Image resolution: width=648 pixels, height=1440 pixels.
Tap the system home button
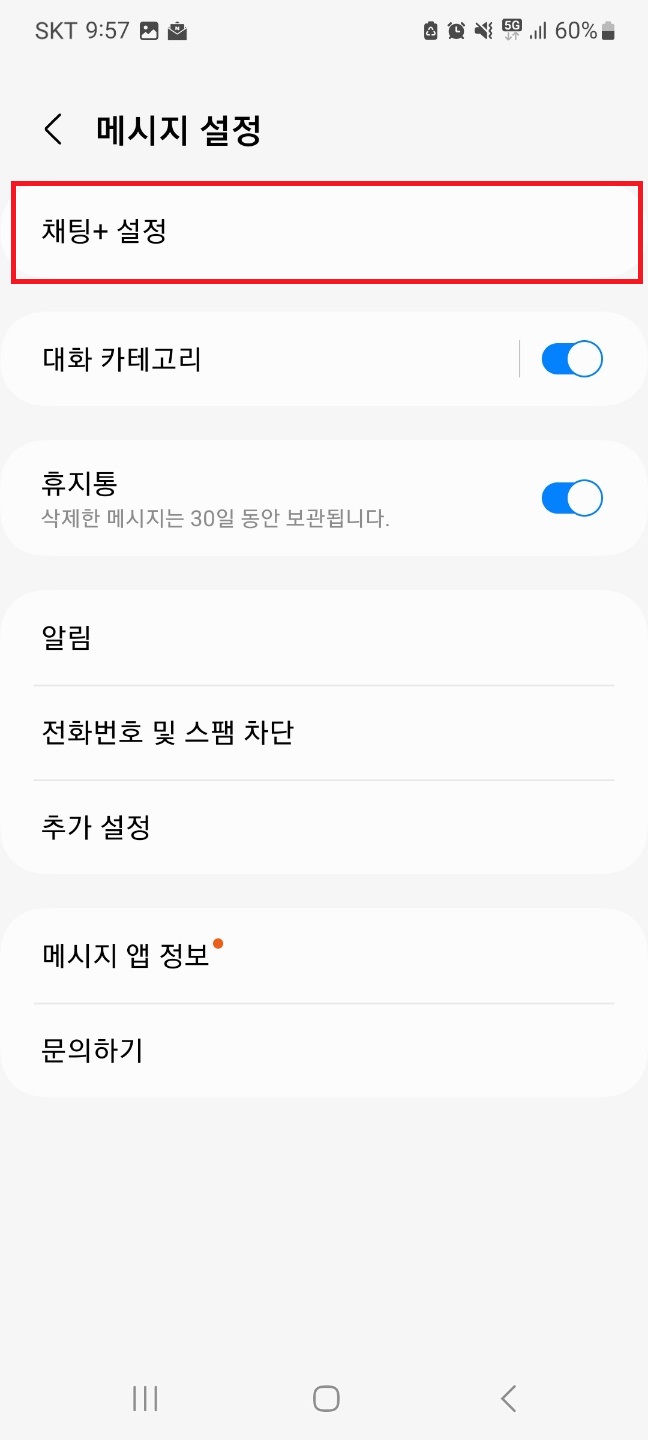click(326, 1398)
